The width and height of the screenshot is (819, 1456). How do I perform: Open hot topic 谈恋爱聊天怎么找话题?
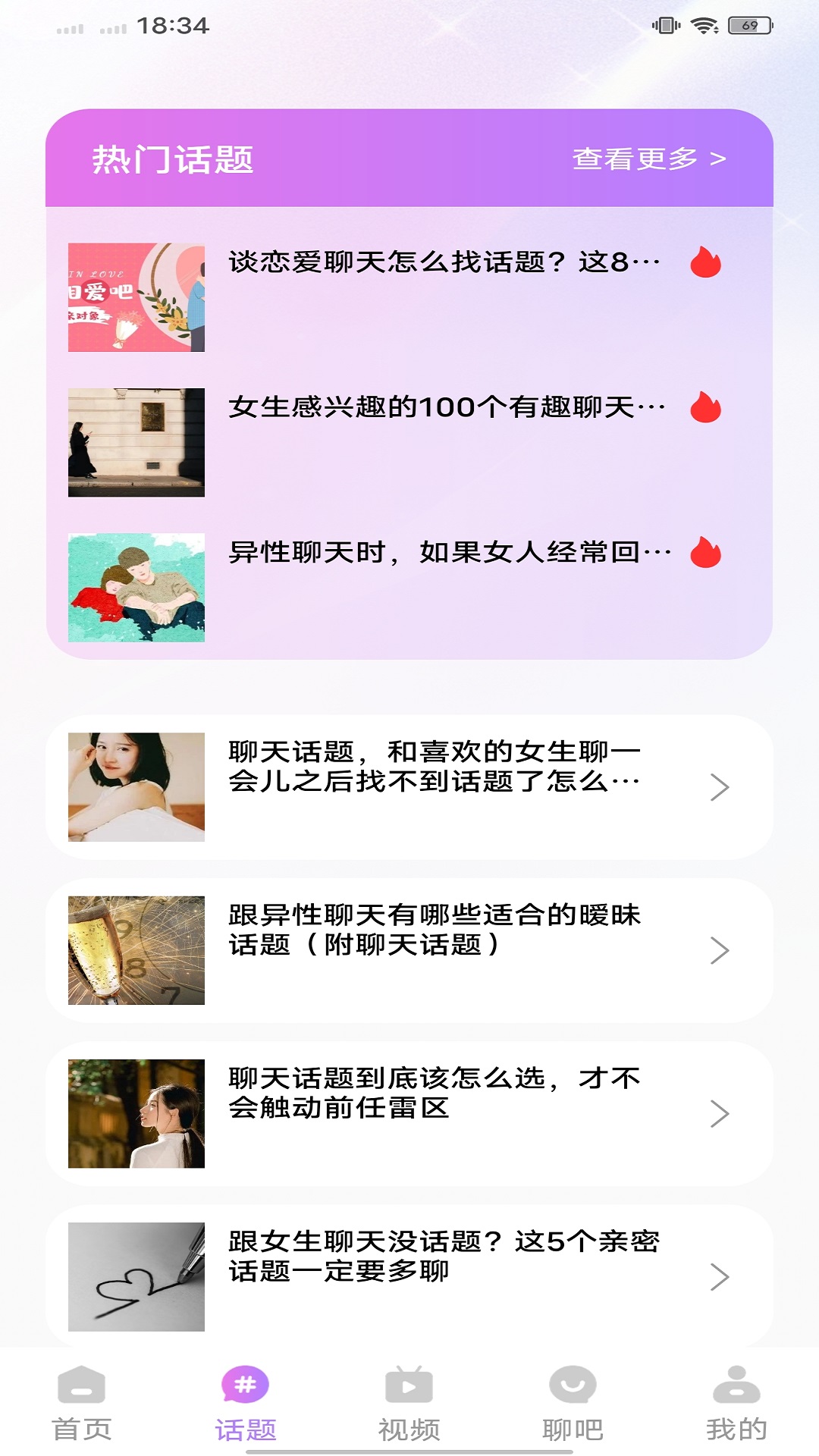click(444, 263)
